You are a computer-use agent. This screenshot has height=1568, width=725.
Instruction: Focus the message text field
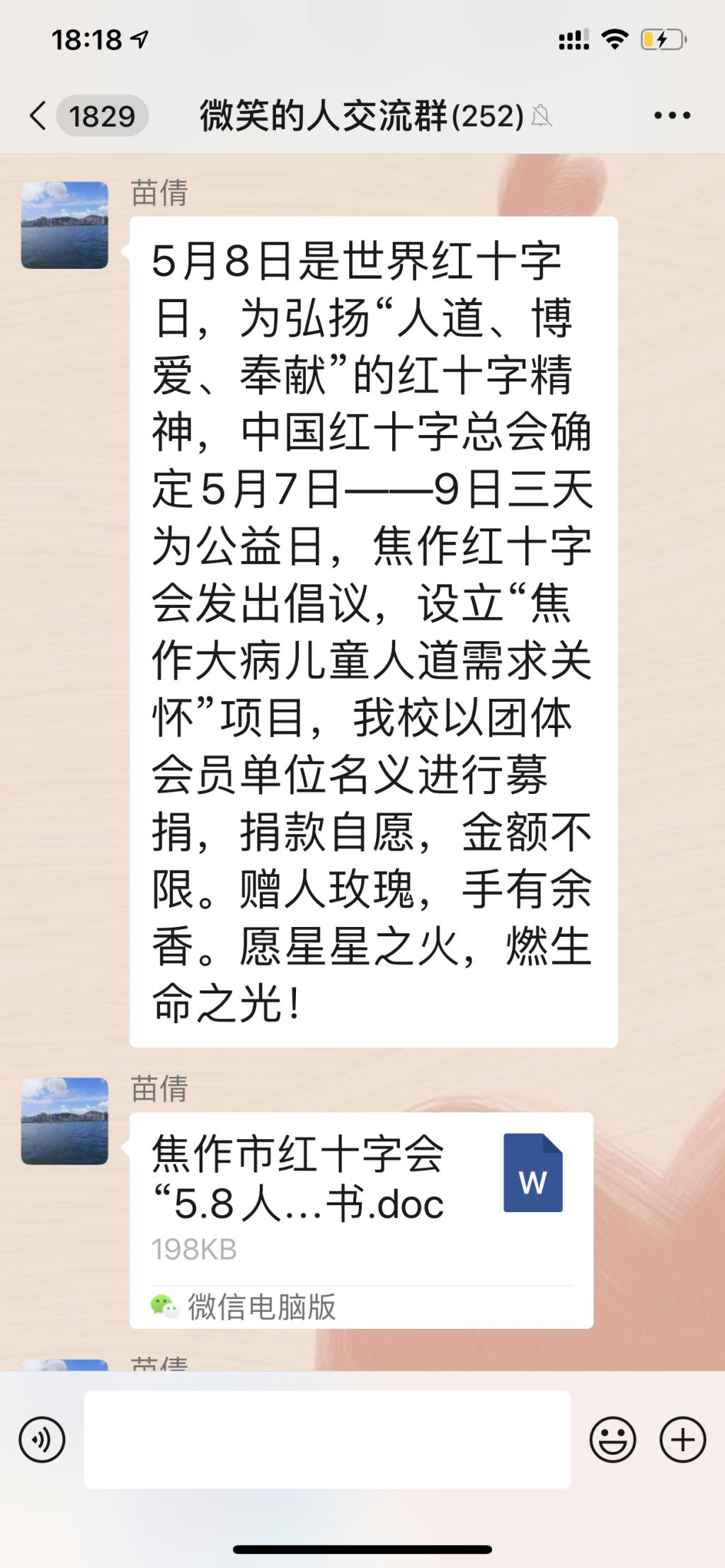[x=327, y=1439]
